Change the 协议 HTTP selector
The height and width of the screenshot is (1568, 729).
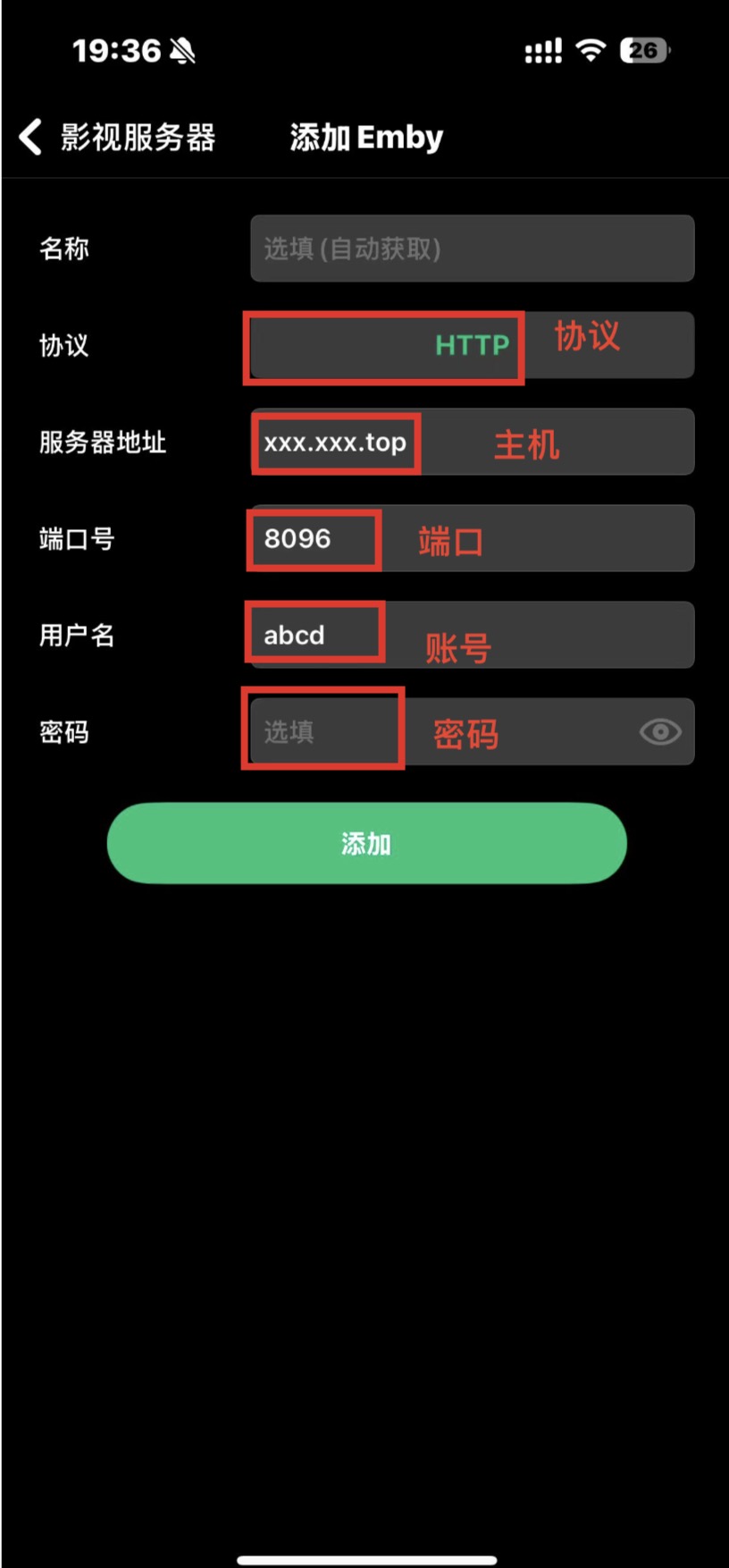472,345
